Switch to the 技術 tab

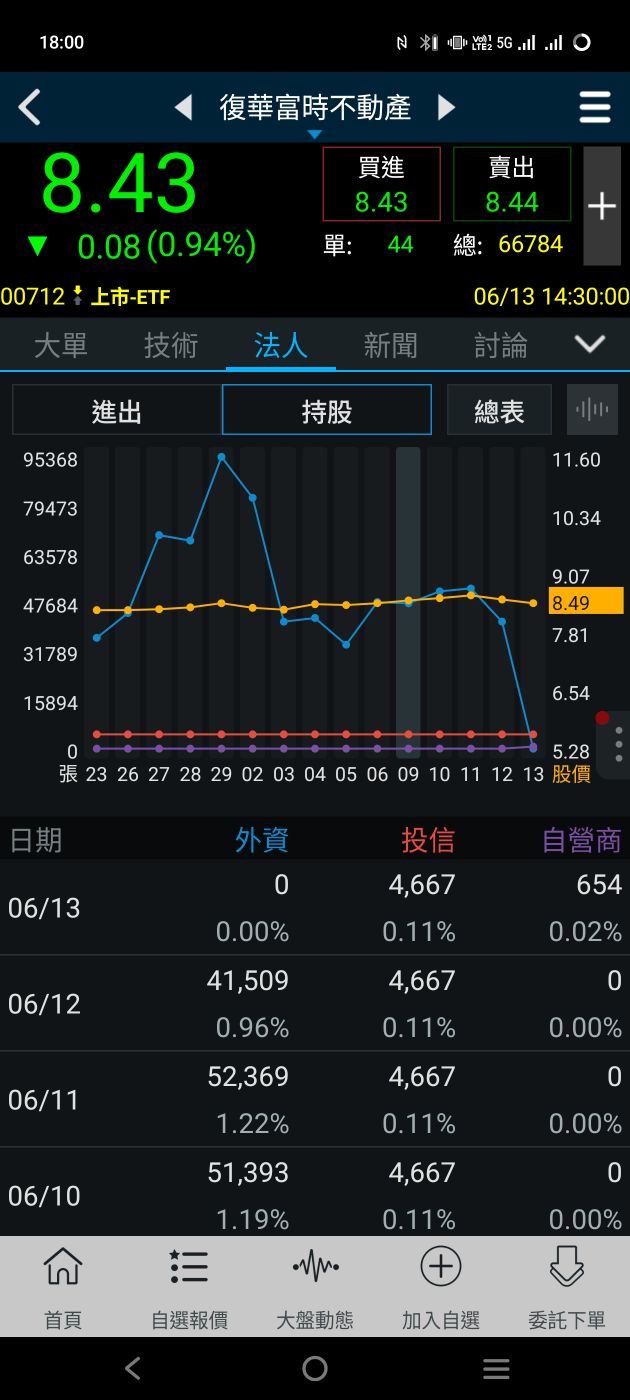(171, 346)
